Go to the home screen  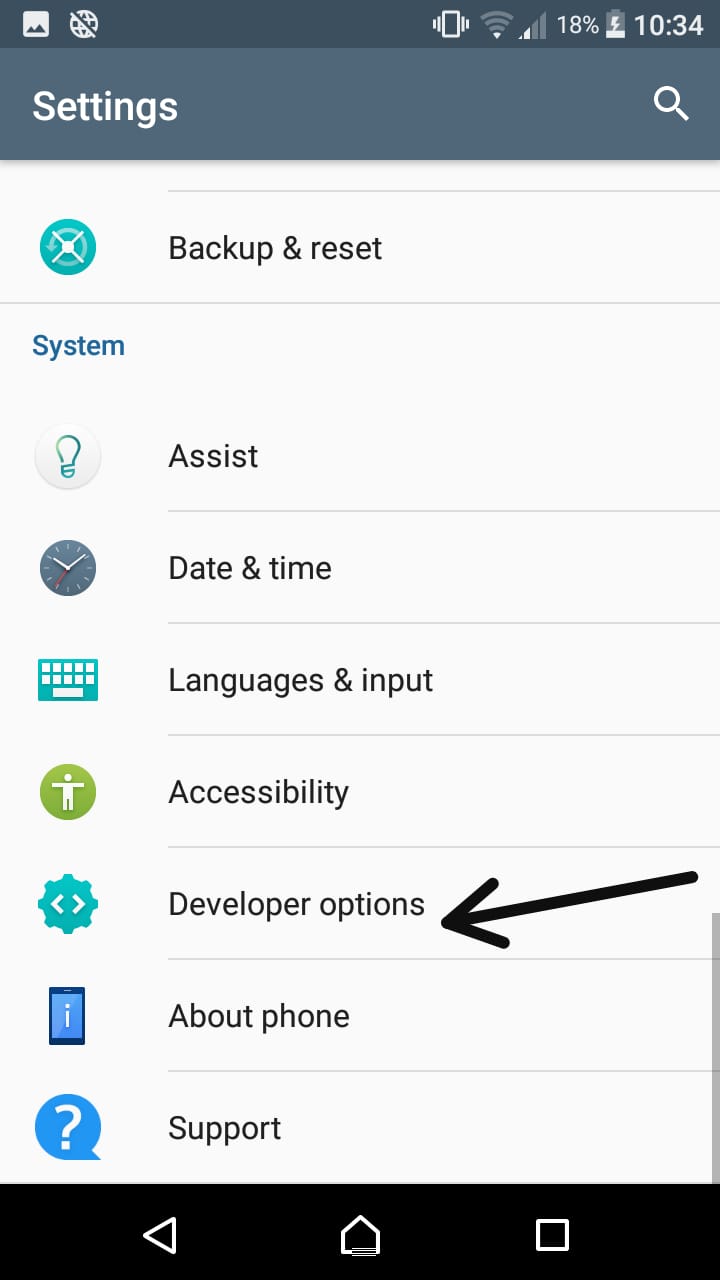[360, 1234]
